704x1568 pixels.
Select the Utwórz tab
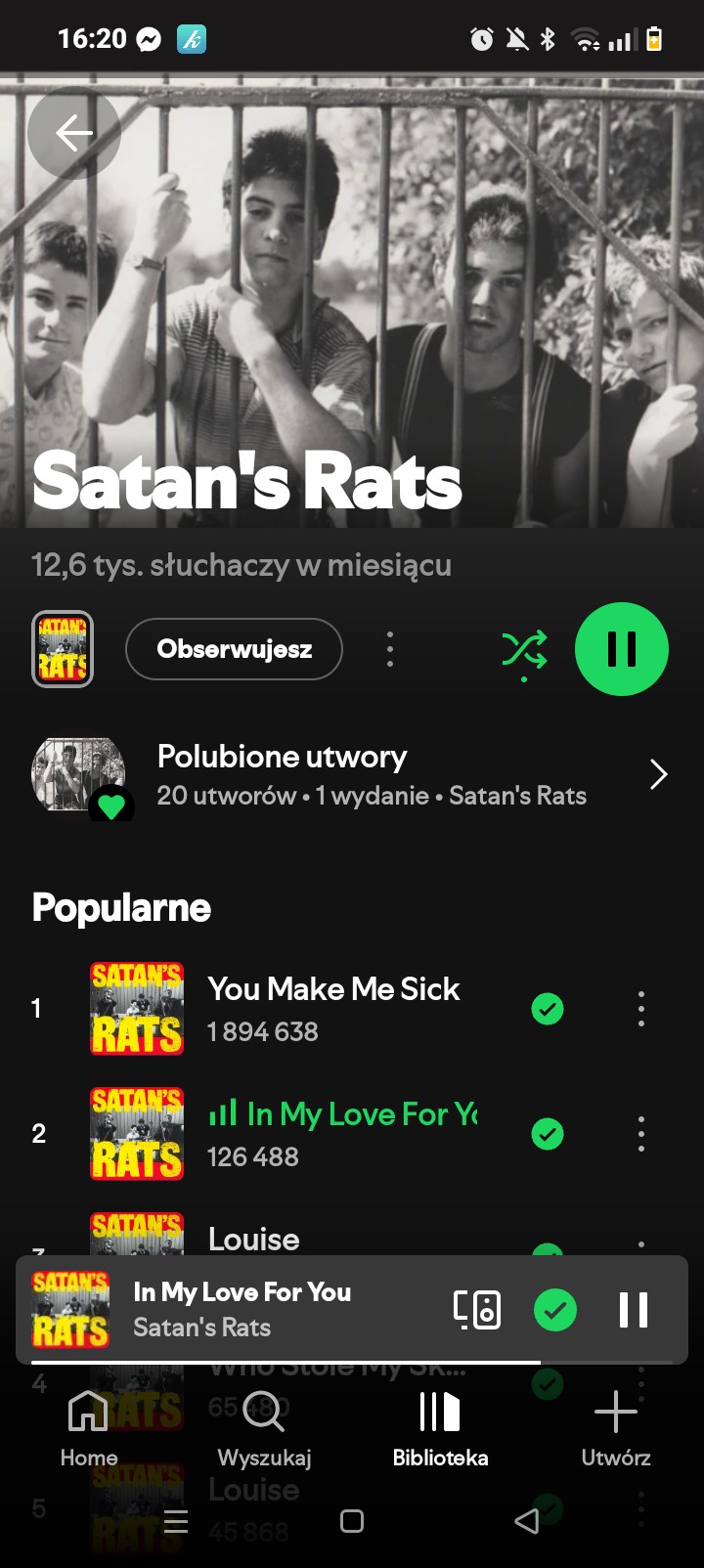click(616, 1428)
